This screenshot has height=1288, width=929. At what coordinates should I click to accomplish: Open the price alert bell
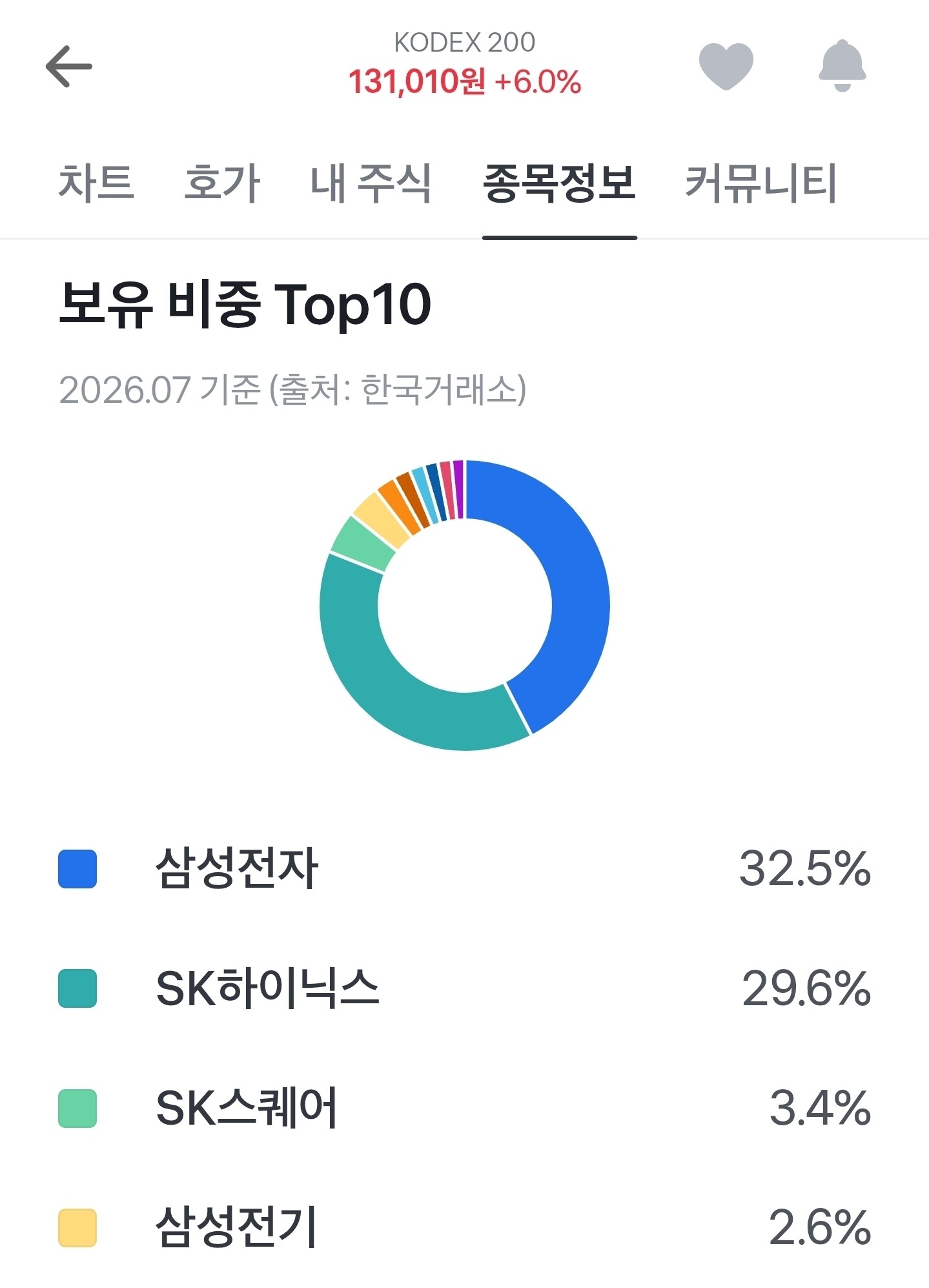[842, 66]
